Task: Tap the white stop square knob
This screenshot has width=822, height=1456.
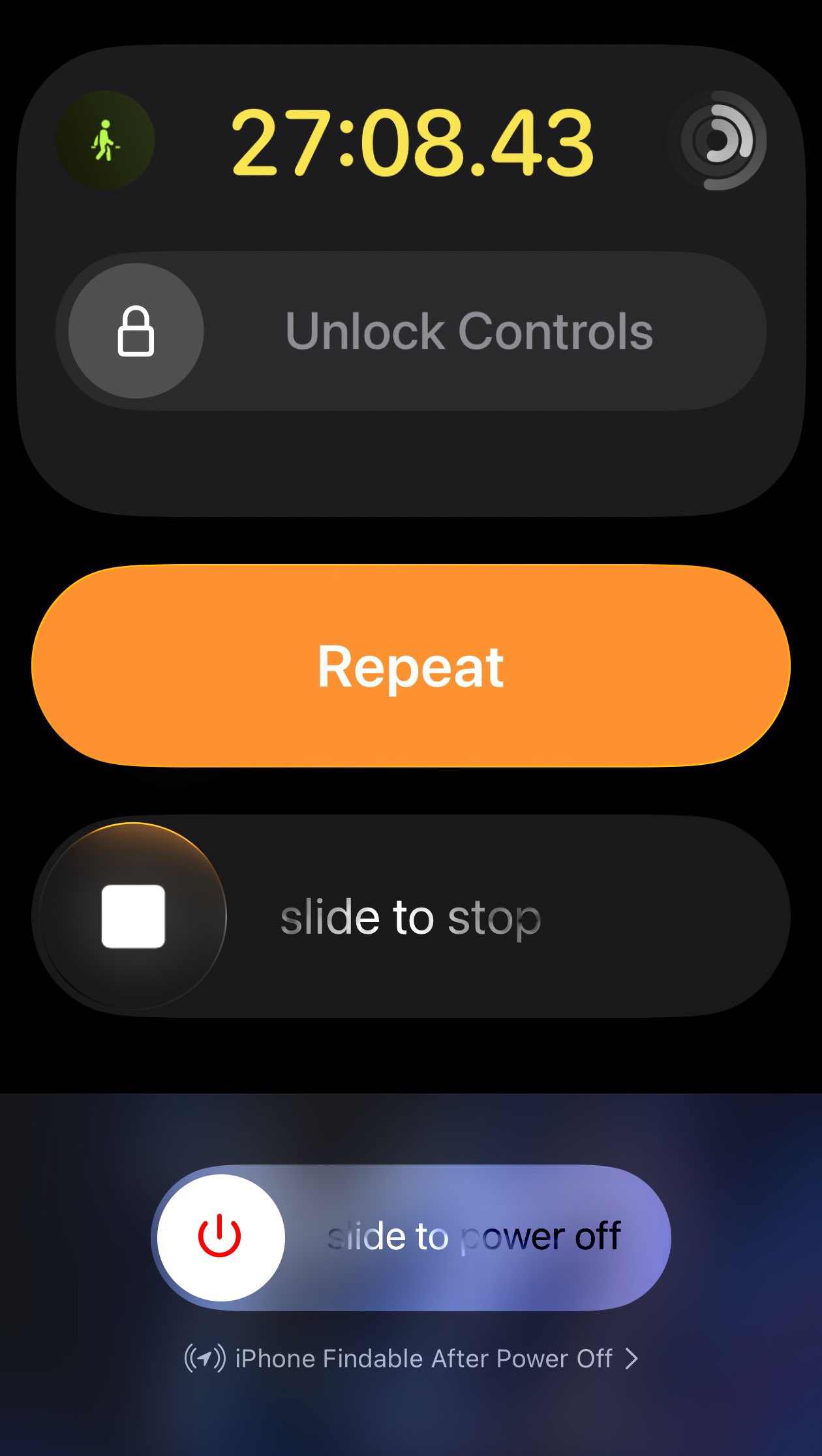Action: [133, 916]
